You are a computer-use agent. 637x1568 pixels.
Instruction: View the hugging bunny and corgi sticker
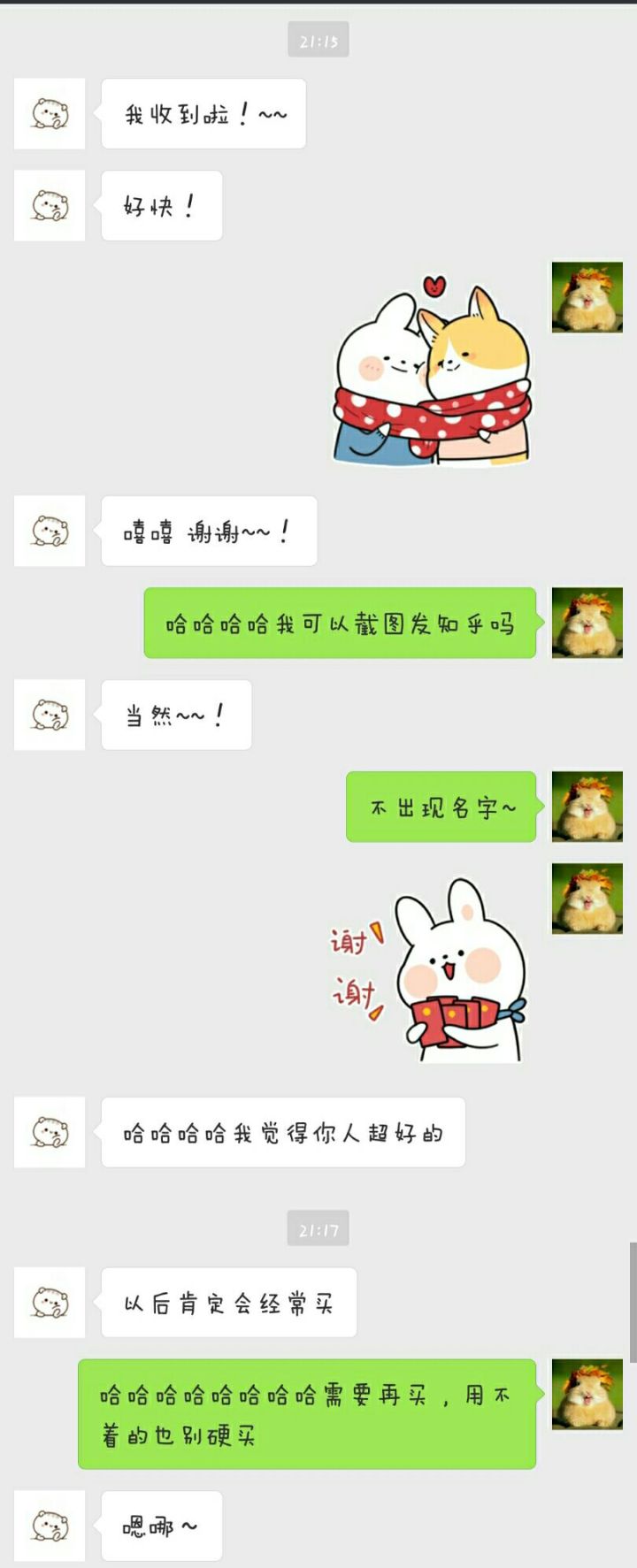tap(432, 371)
